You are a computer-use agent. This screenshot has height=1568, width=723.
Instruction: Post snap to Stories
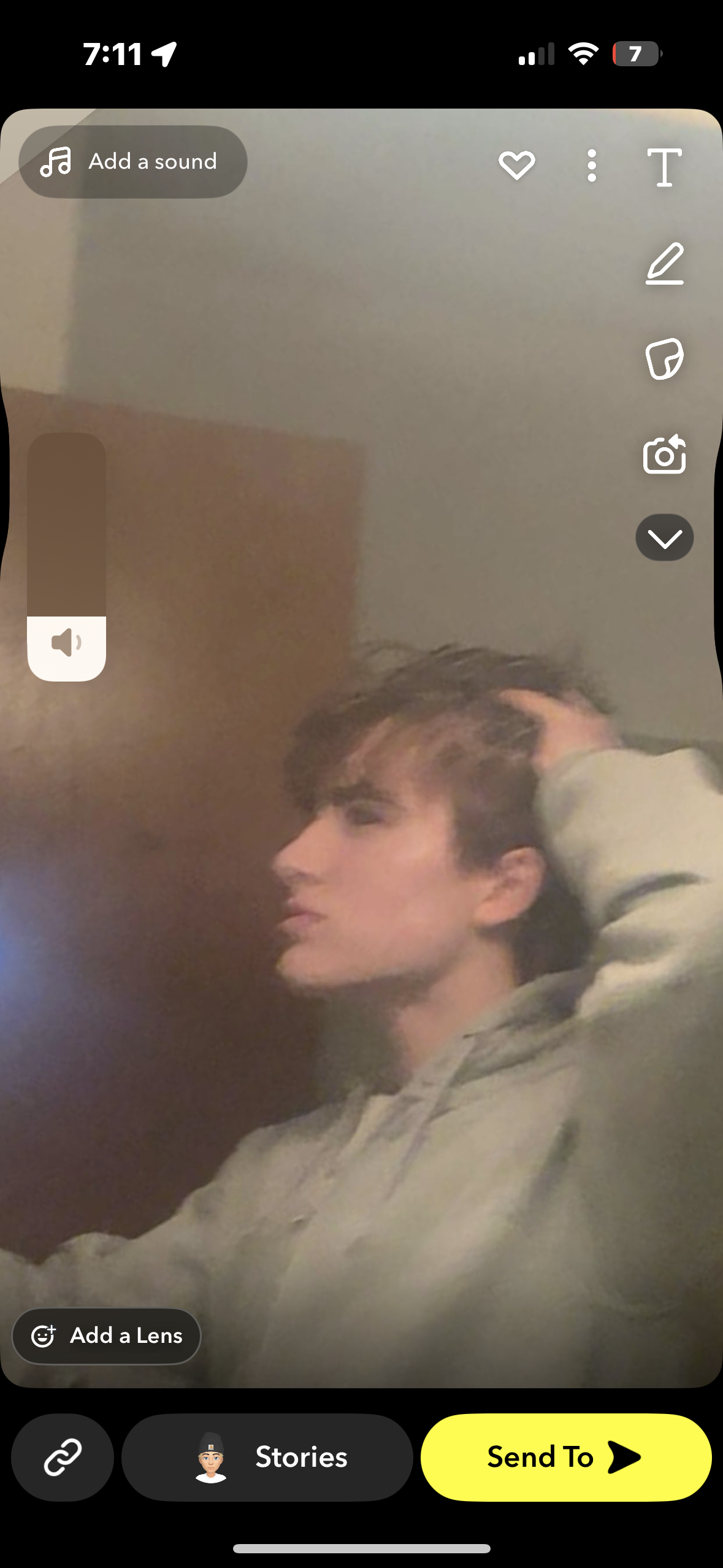click(x=267, y=1457)
